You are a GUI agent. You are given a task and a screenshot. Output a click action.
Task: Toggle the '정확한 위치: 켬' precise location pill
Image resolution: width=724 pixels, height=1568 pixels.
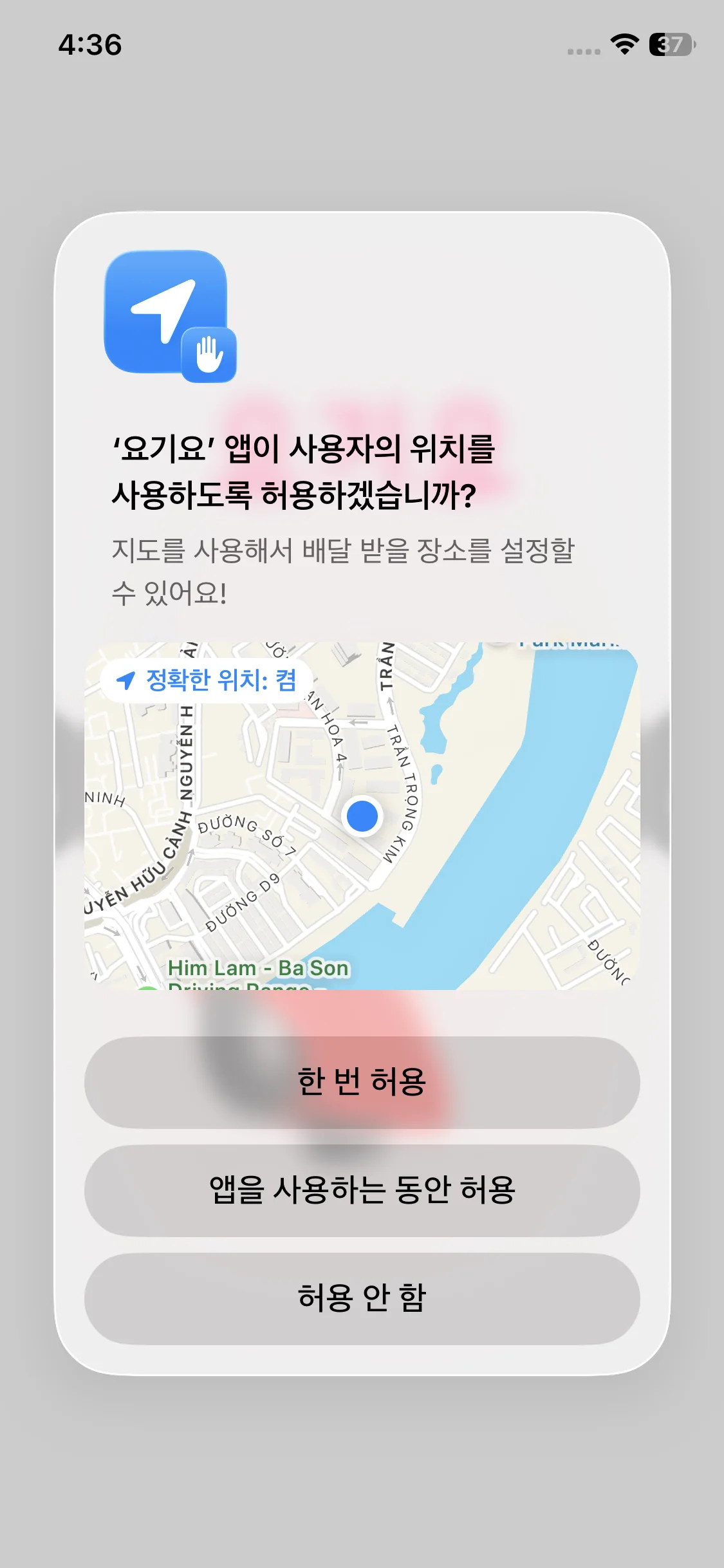(207, 680)
